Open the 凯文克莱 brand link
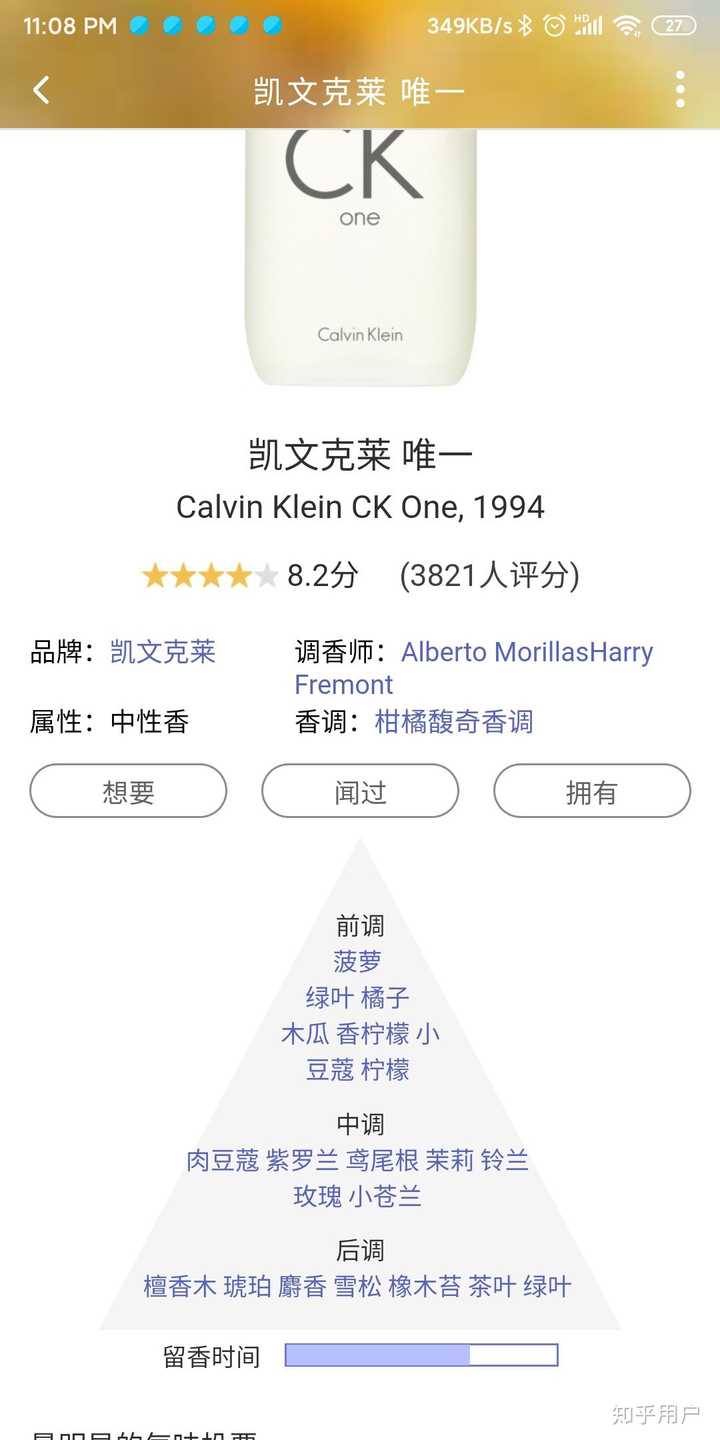 point(163,653)
